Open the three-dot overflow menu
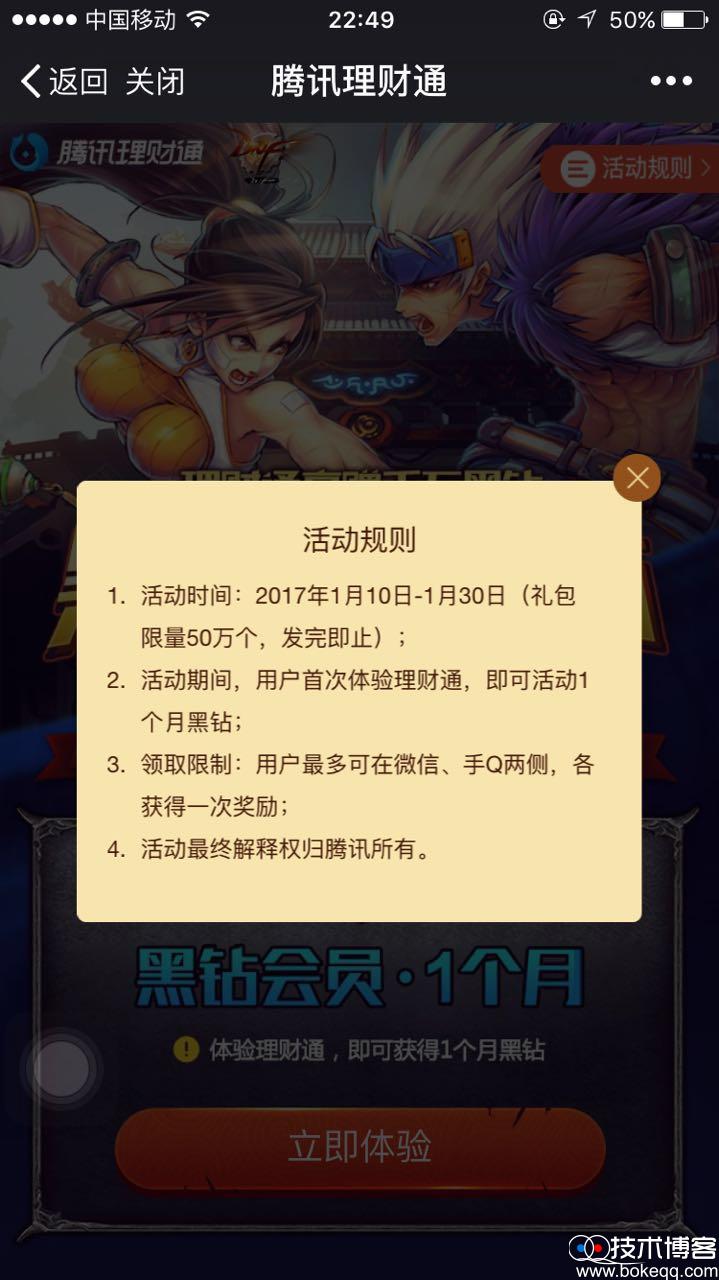 click(671, 81)
